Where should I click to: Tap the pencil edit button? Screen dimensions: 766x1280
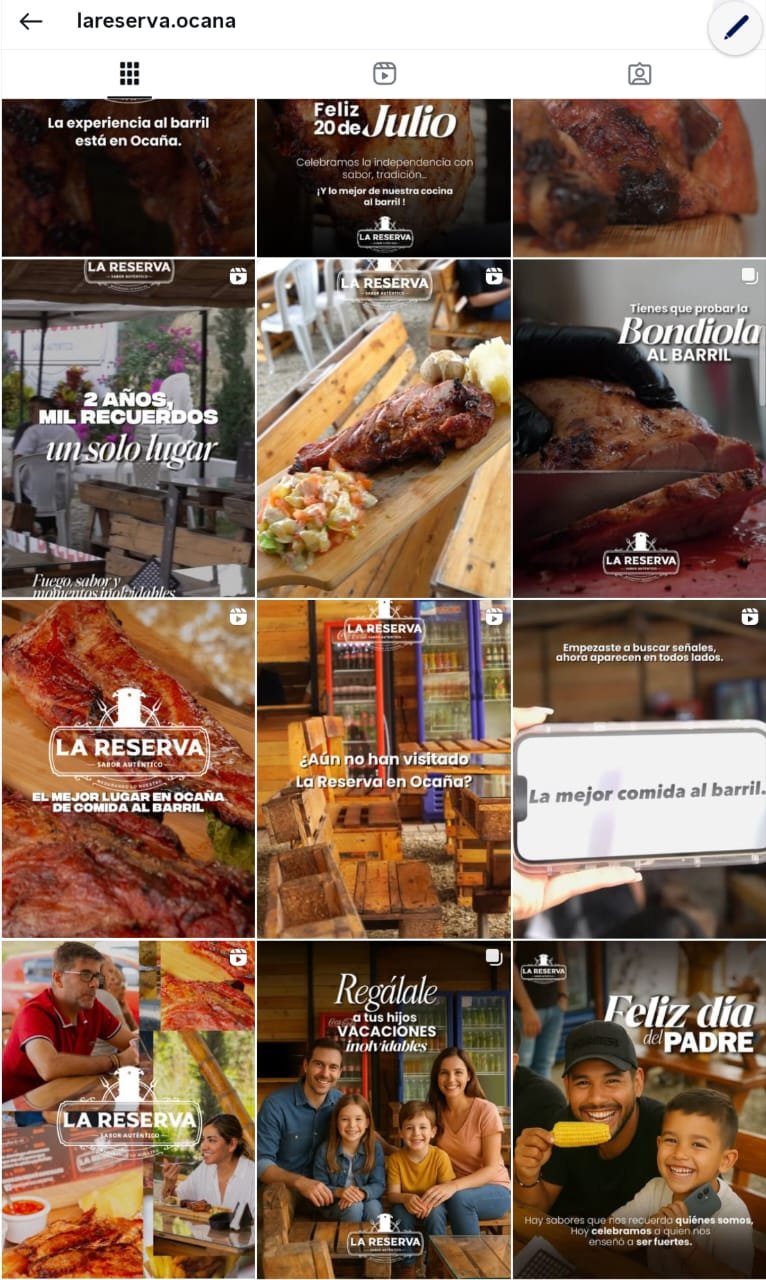point(735,28)
